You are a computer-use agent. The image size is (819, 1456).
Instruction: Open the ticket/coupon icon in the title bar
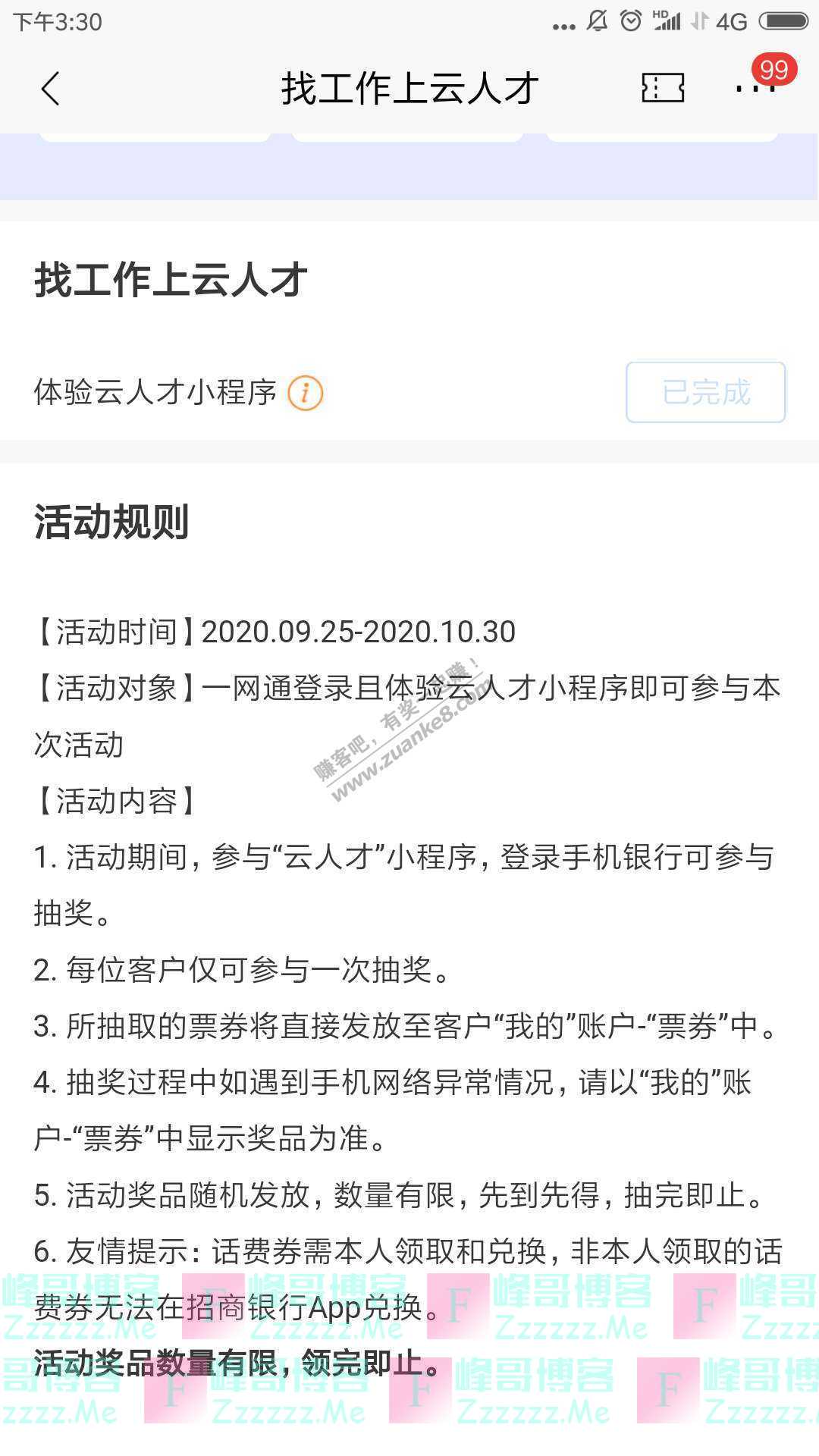662,88
